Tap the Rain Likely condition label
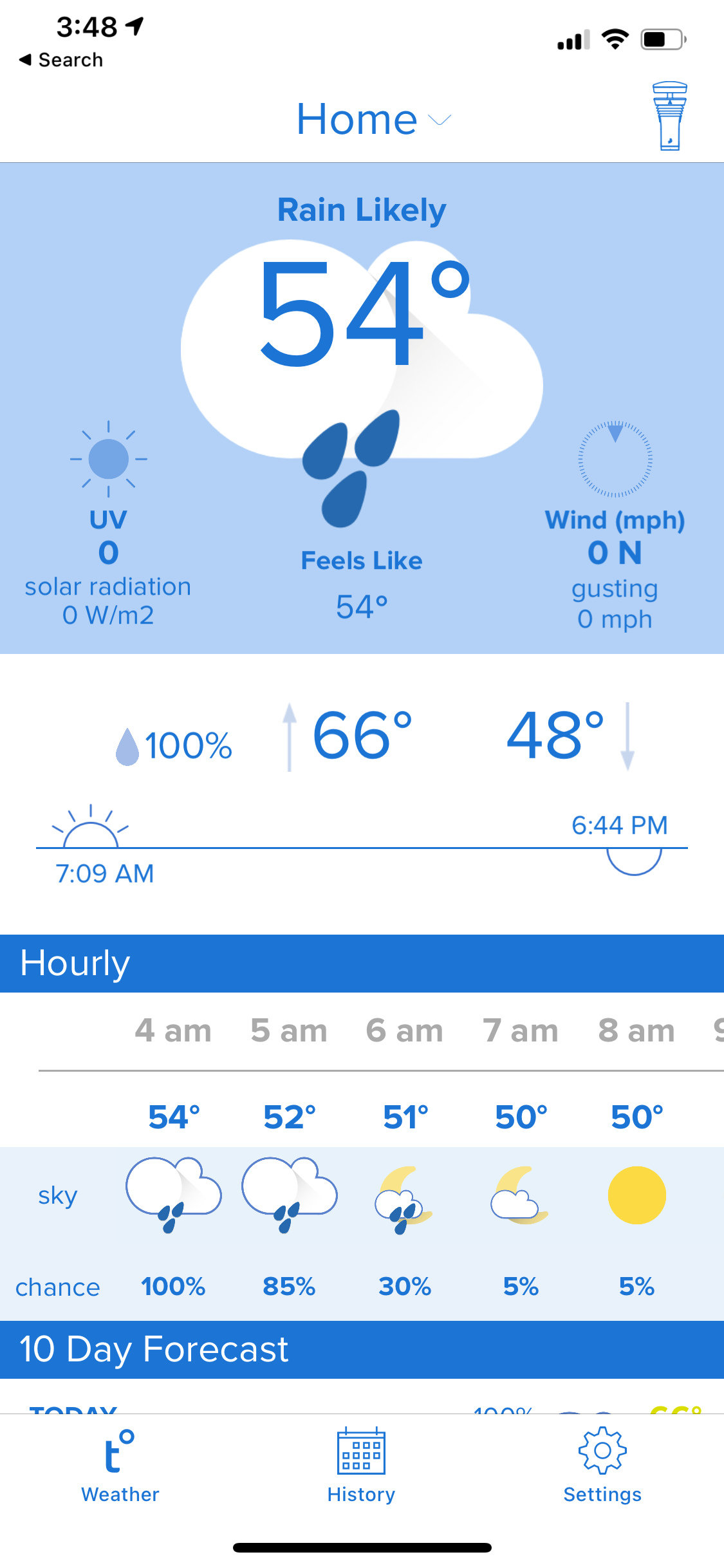This screenshot has height=1568, width=724. 362,209
